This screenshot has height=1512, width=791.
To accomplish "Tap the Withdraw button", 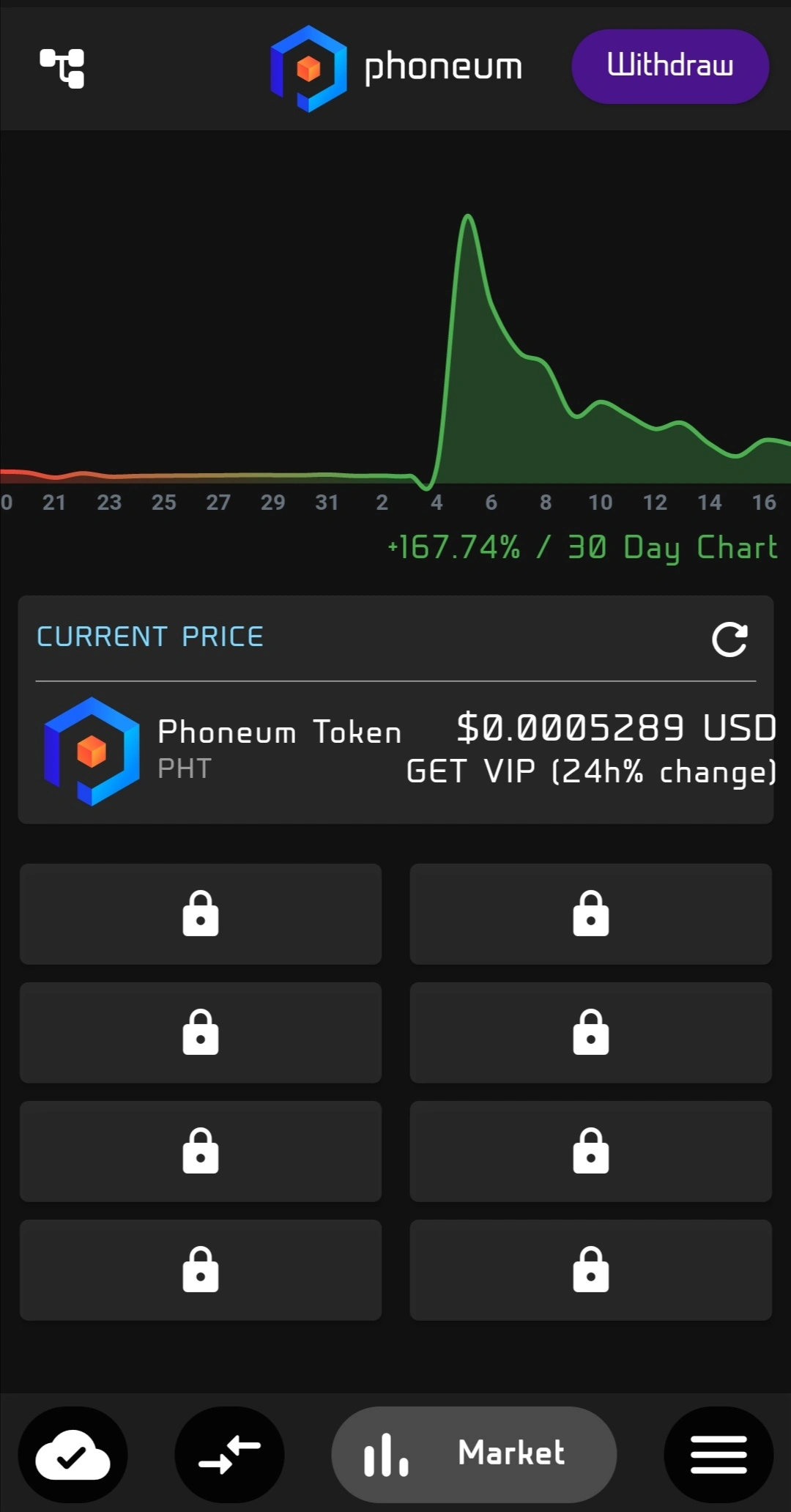I will 670,66.
